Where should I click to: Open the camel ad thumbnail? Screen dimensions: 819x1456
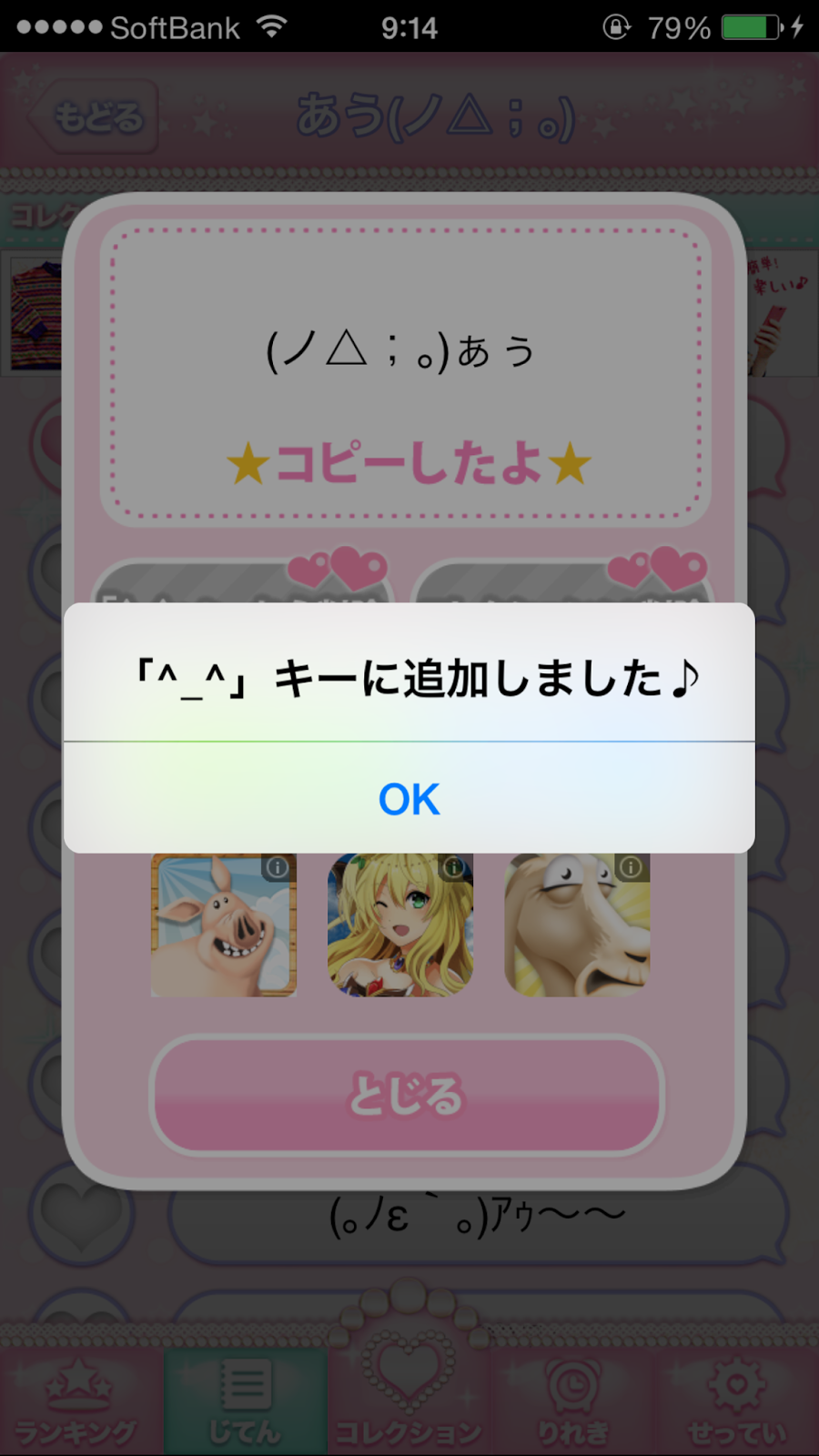point(577,925)
